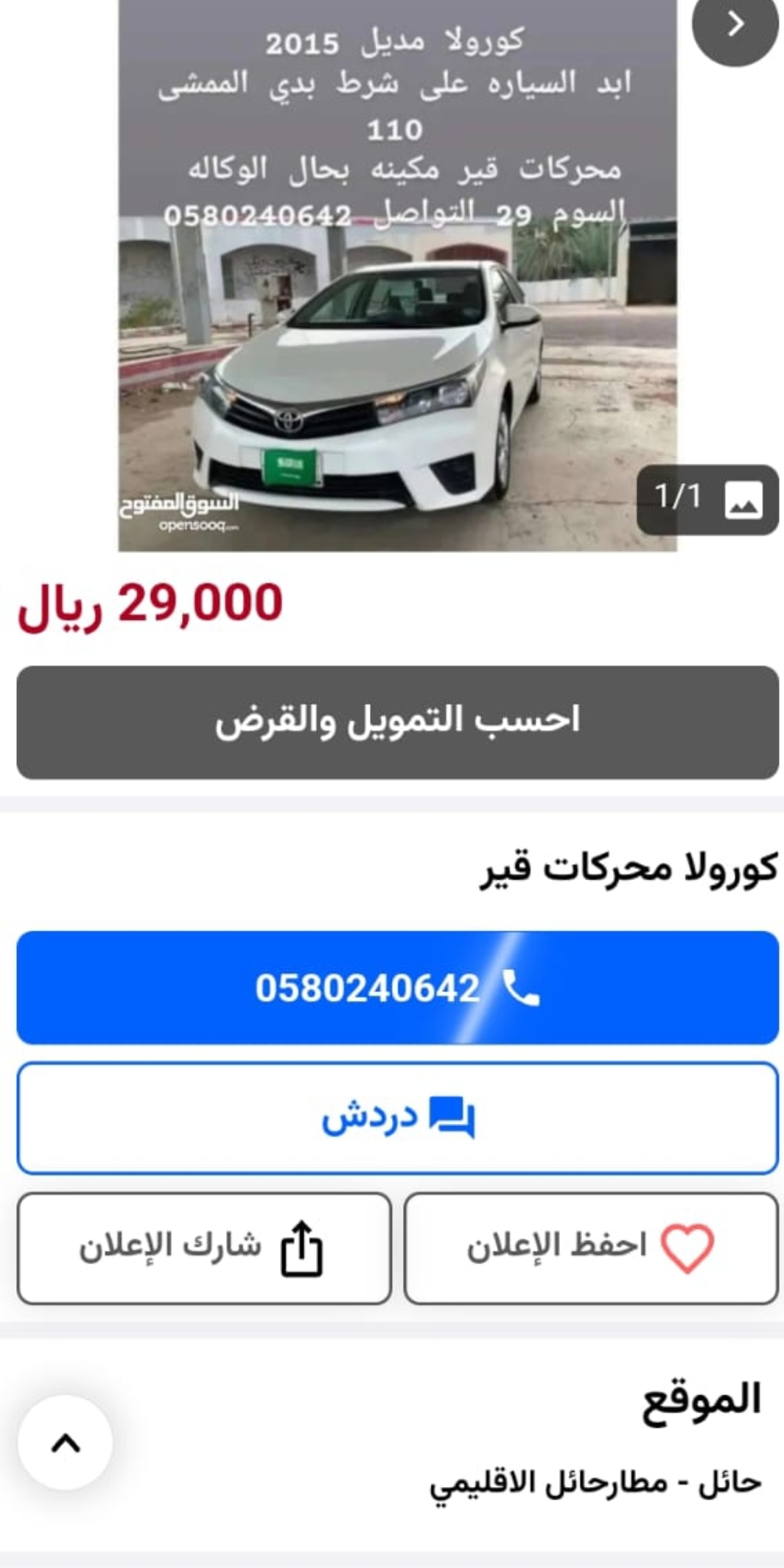Go to the next listing via the arrow icon
The width and height of the screenshot is (784, 1568).
point(735,25)
